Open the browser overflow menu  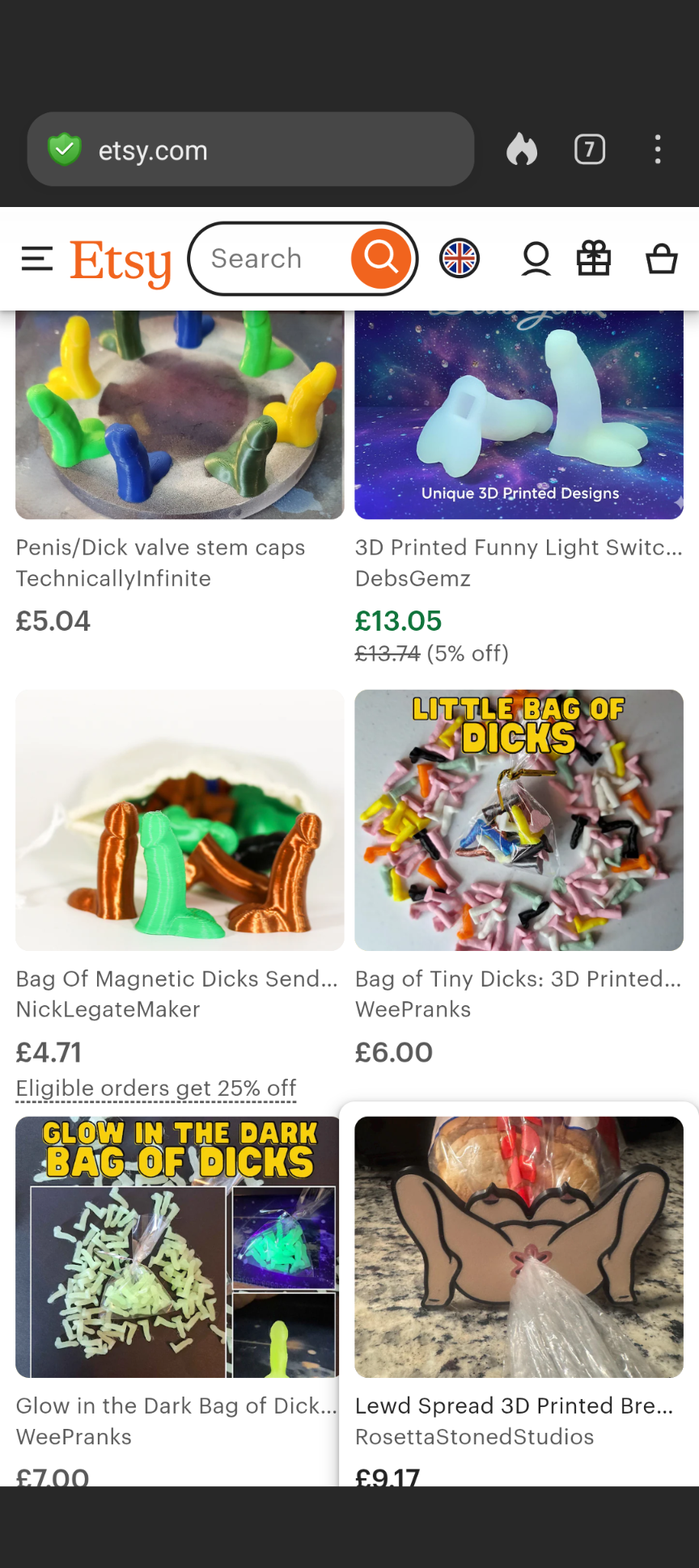click(x=658, y=150)
